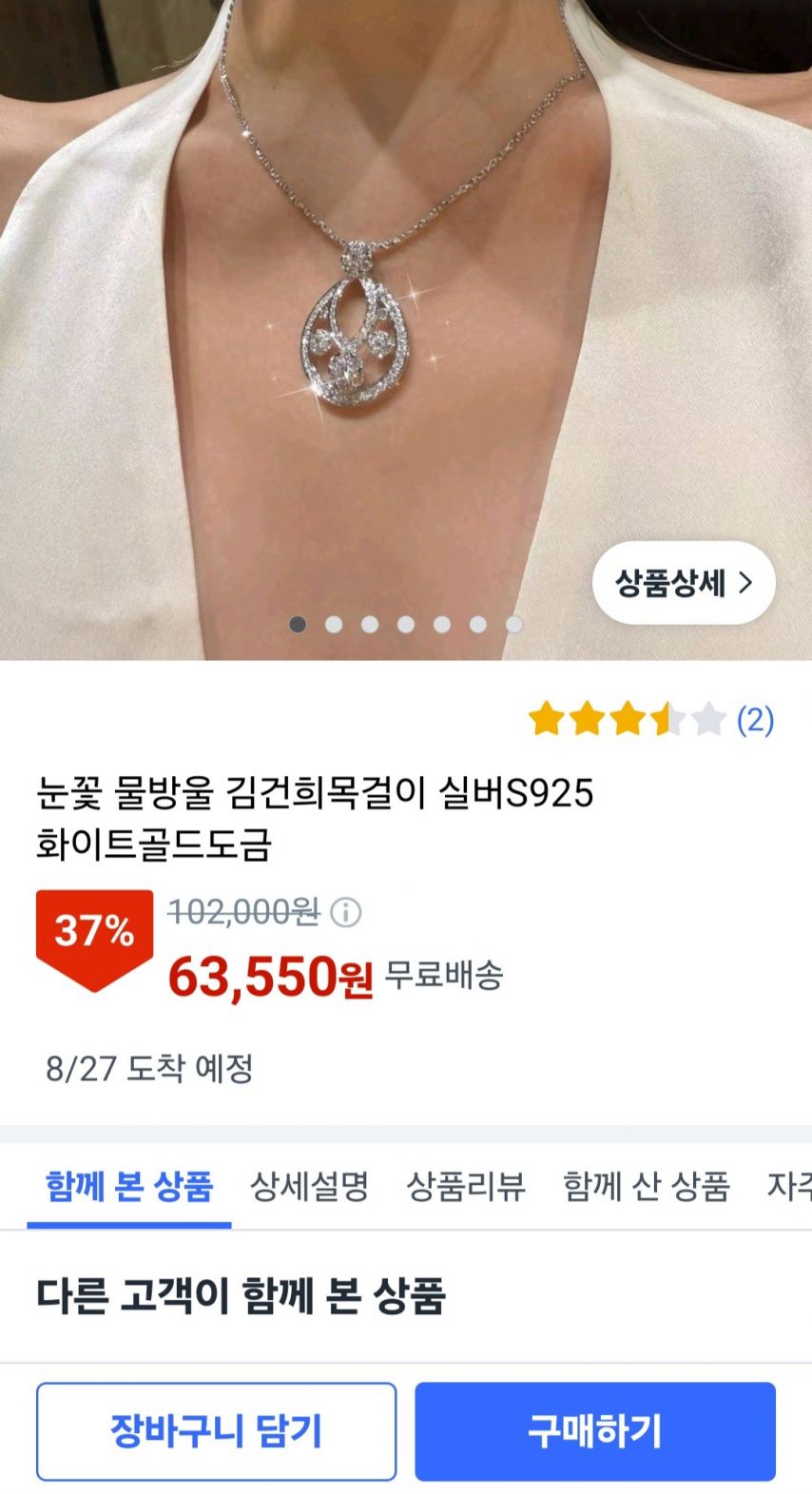
Task: Tap the last carousel dot
Action: click(x=514, y=625)
